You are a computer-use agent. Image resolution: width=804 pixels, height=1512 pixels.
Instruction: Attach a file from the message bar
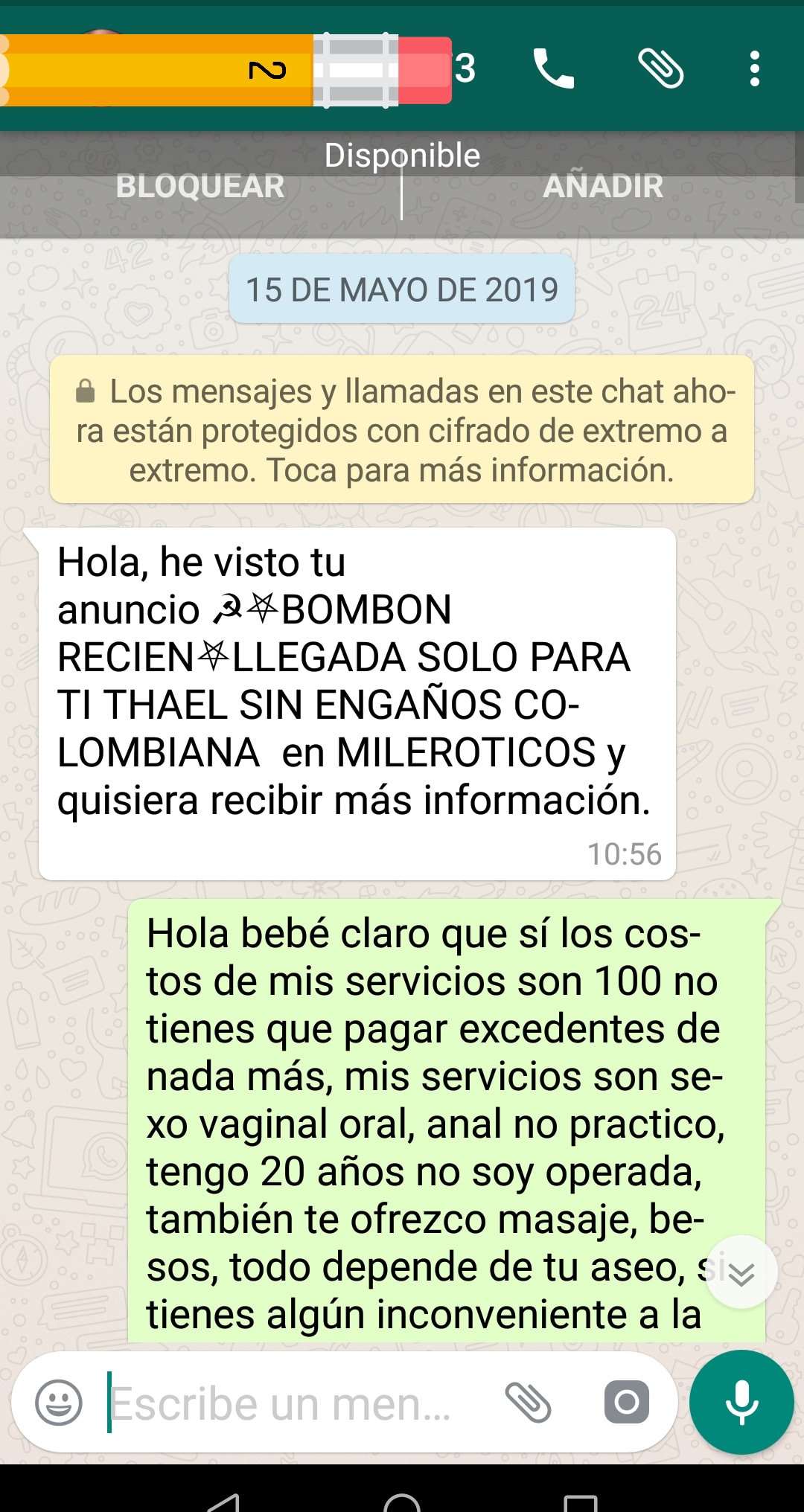[528, 1403]
